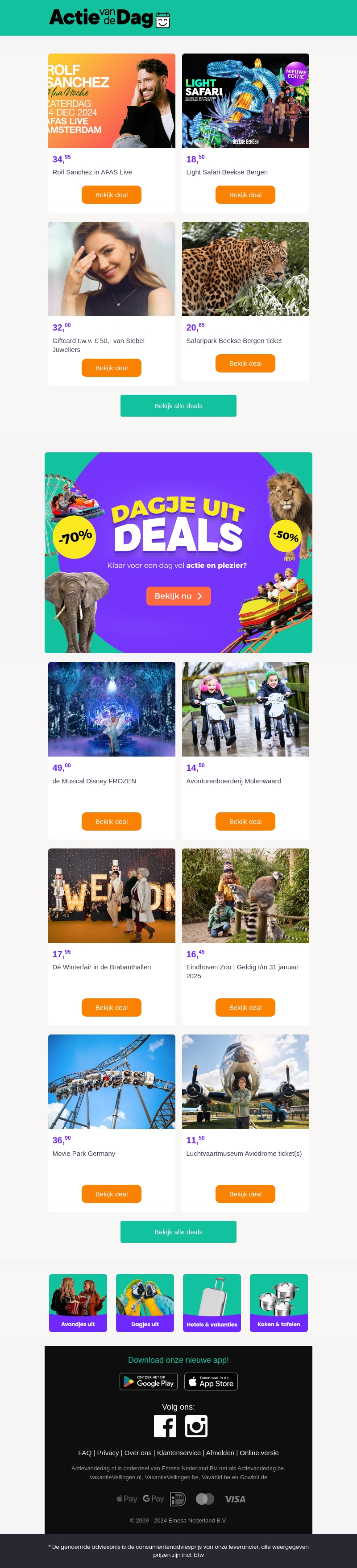357x1568 pixels.
Task: Open the Rolf Sanchez in AFAS Live deal
Action: (112, 195)
